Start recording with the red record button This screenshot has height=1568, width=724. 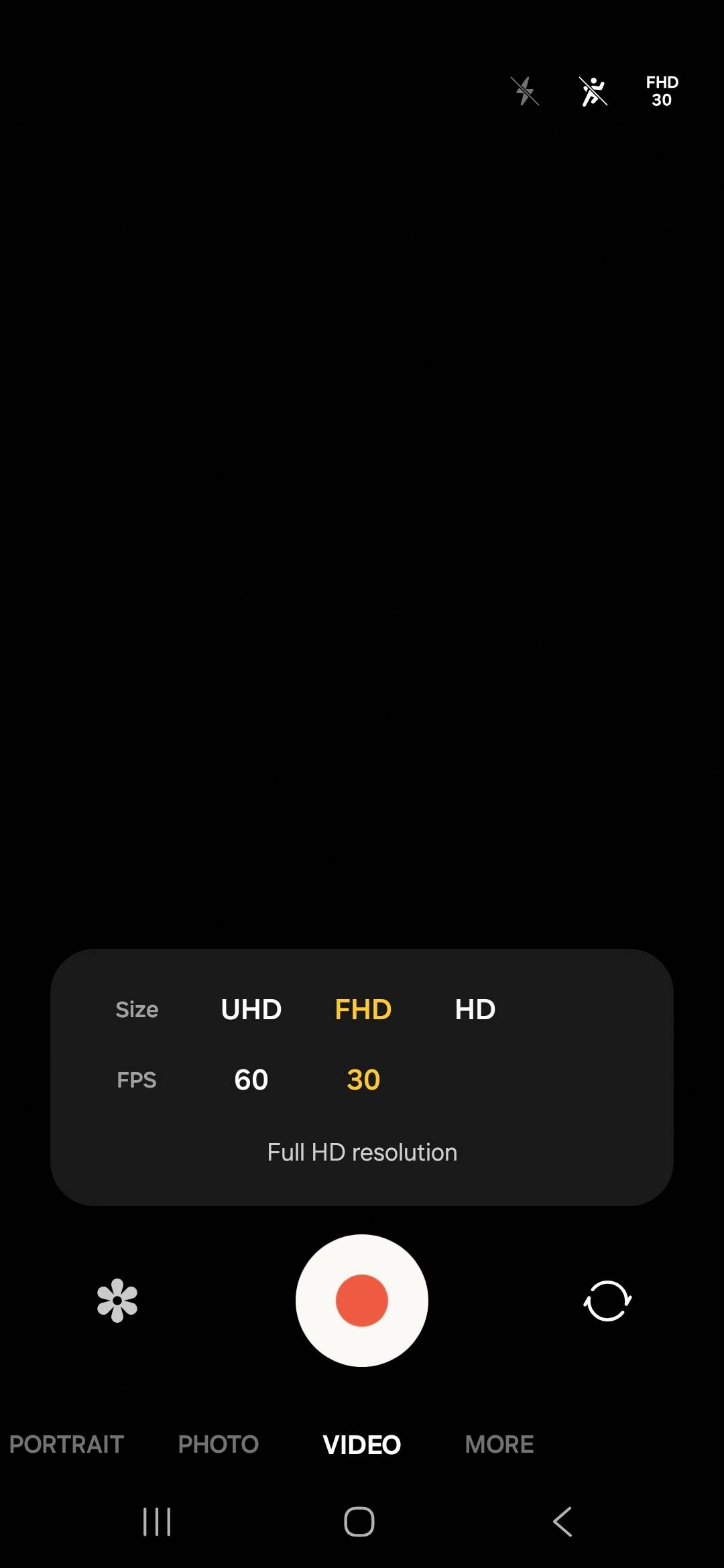[362, 1301]
